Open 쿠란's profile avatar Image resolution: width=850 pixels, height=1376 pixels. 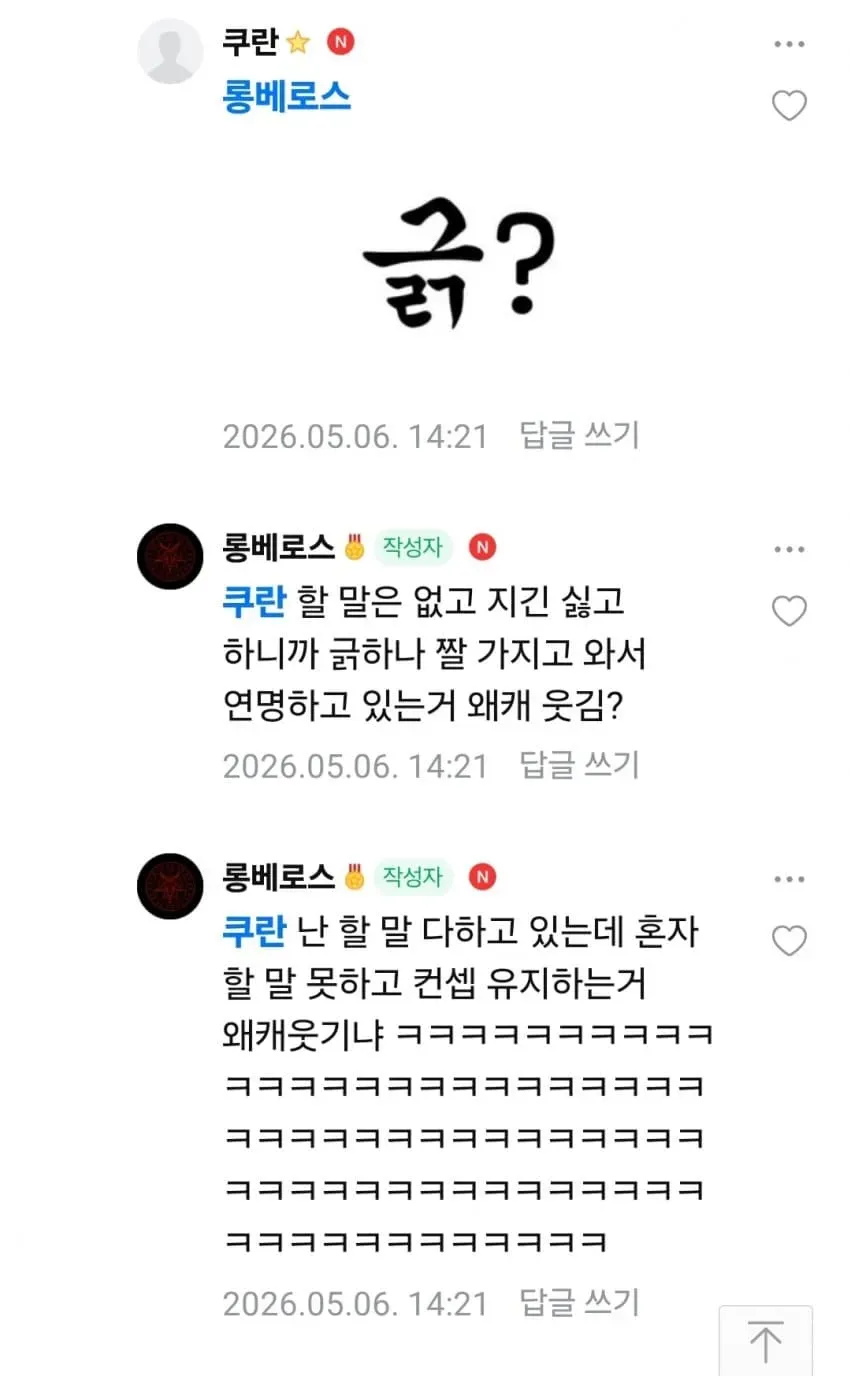170,51
